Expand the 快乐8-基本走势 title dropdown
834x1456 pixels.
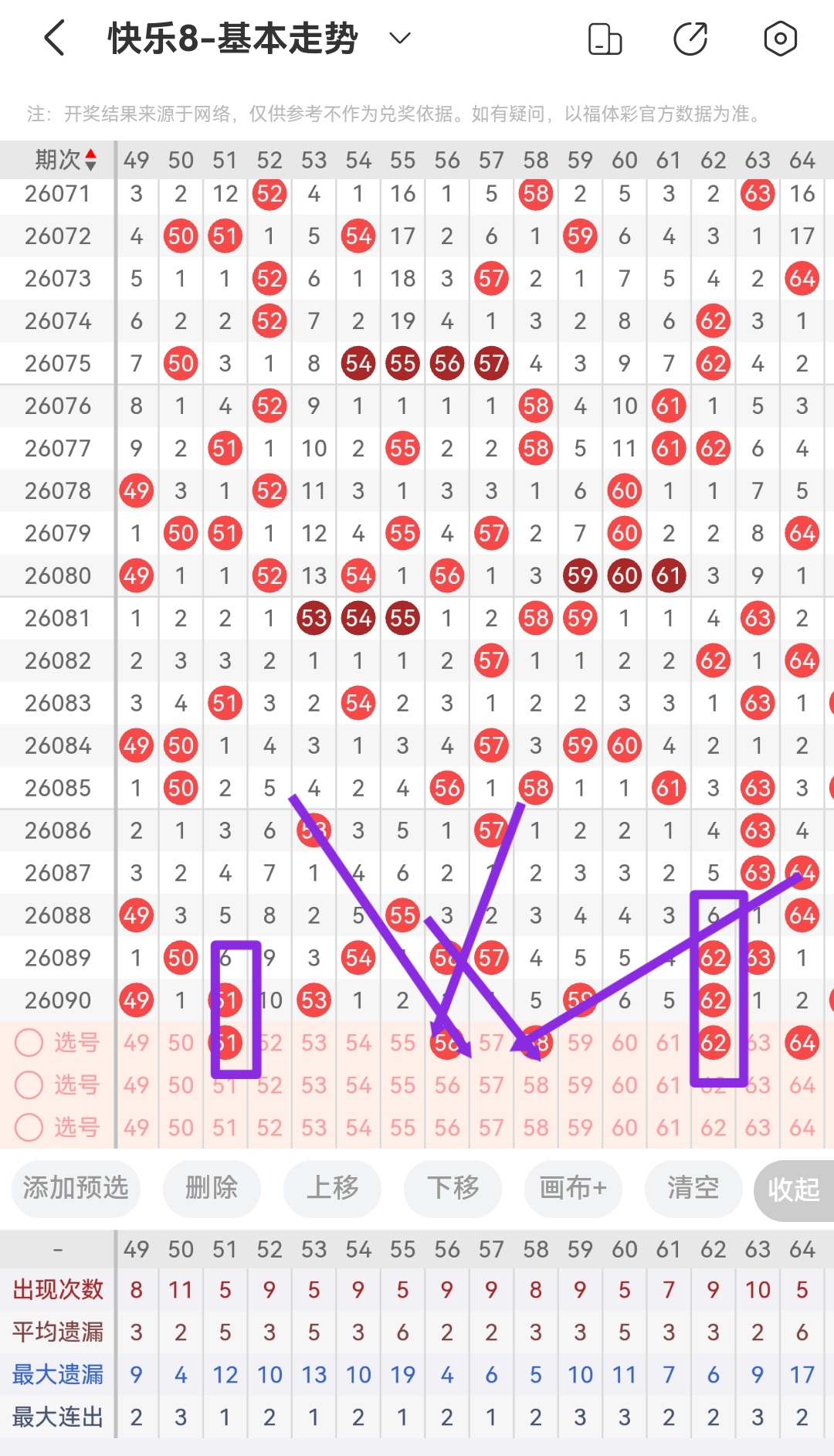399,38
